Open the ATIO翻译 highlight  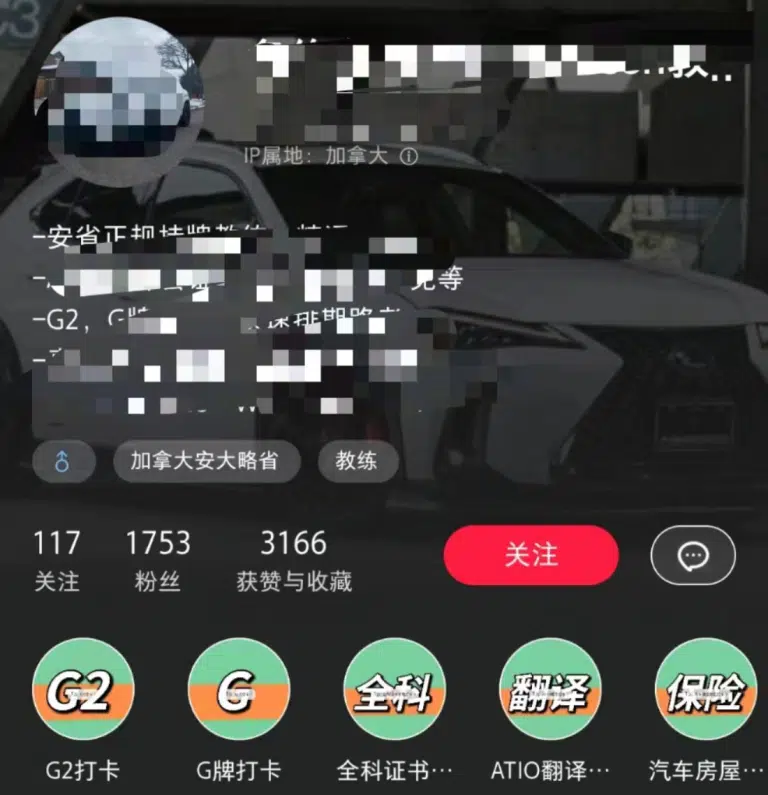pos(550,690)
